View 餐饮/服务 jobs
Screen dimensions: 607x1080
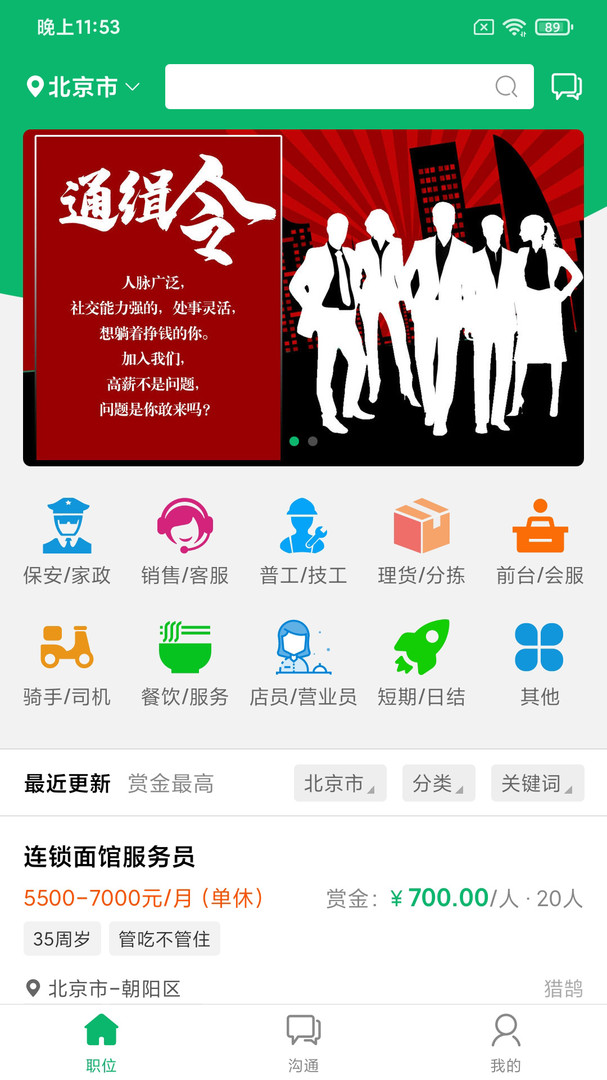point(185,663)
